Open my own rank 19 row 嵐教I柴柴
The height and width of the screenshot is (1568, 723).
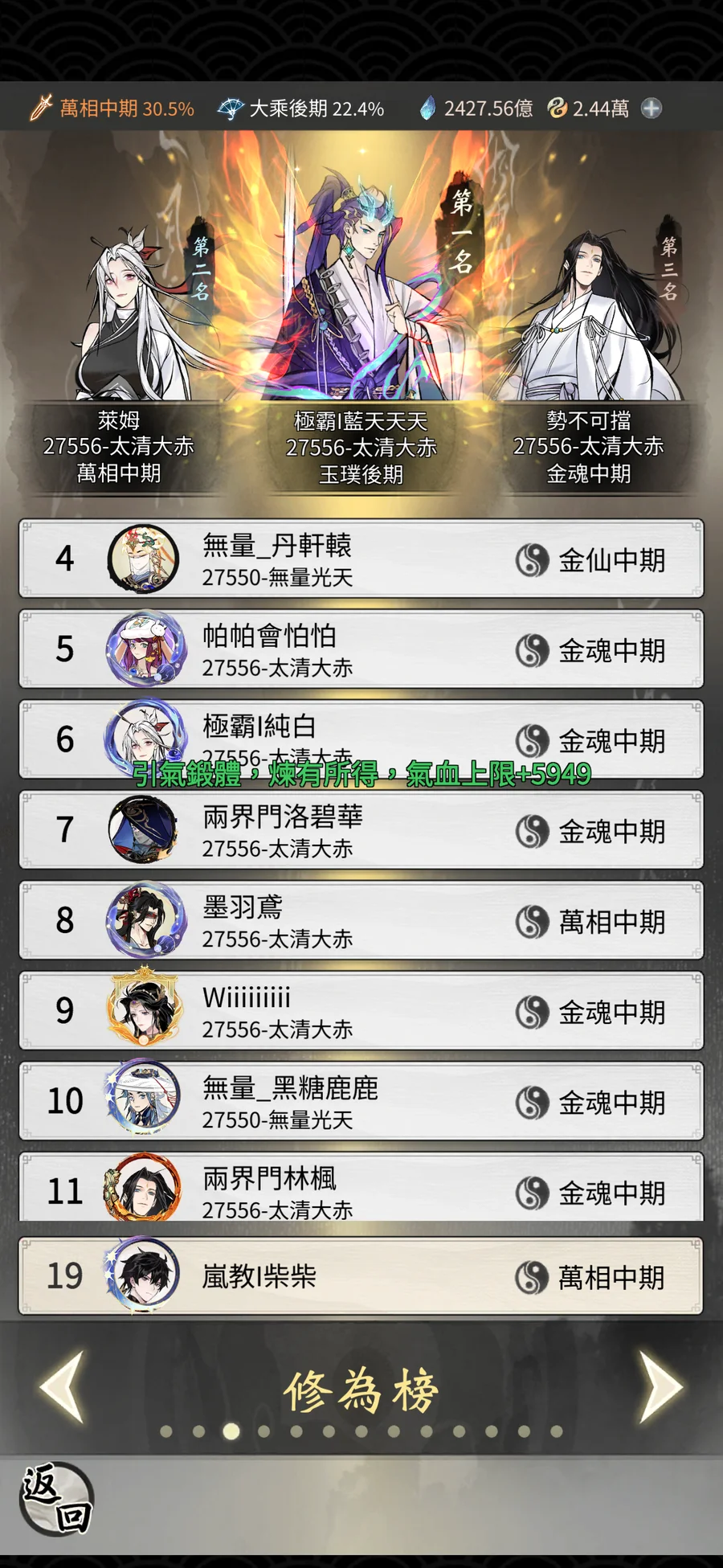click(361, 1276)
